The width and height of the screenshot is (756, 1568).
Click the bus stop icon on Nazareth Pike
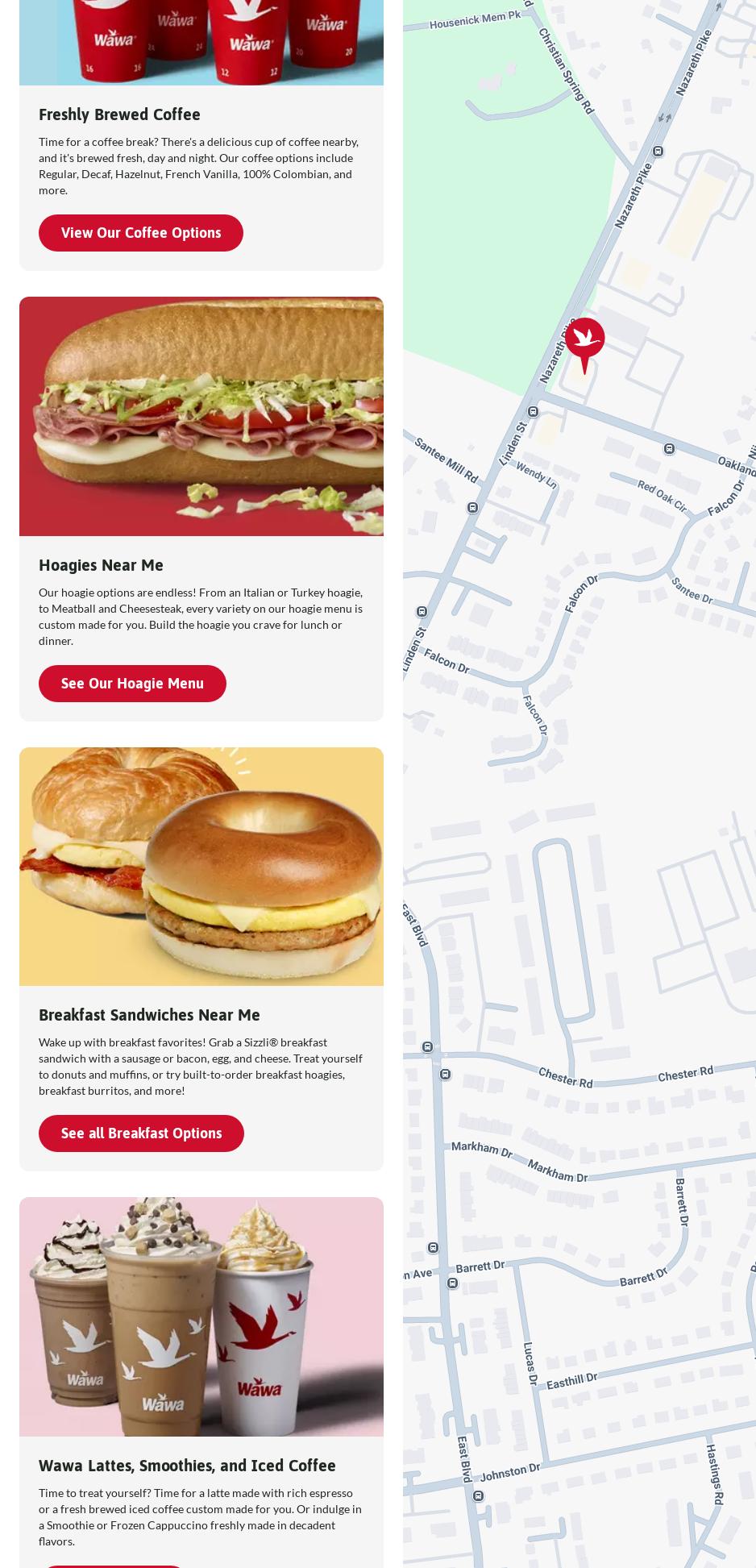click(657, 151)
